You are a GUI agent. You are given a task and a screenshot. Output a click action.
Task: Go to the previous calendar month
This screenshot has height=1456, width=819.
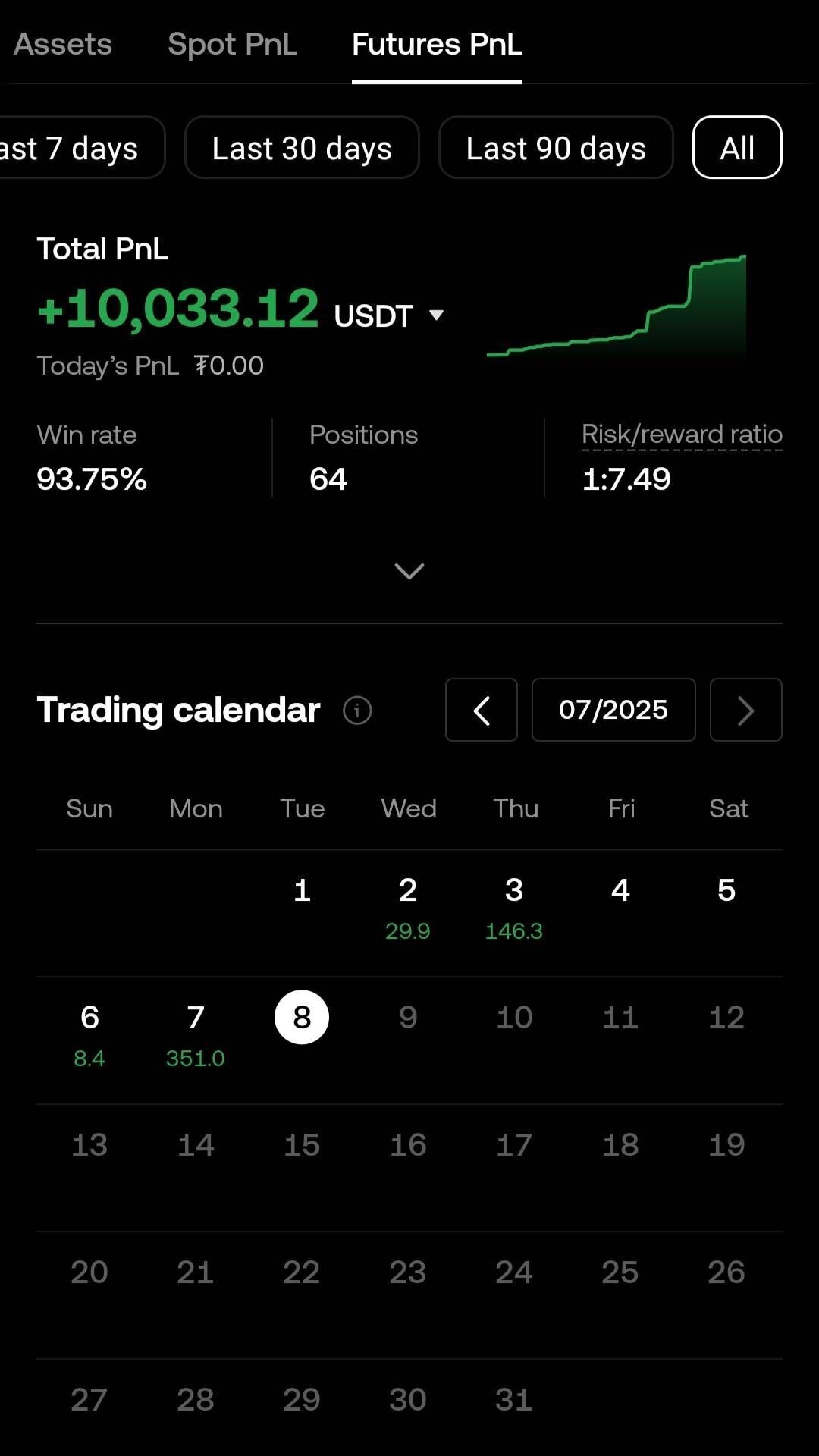click(482, 711)
